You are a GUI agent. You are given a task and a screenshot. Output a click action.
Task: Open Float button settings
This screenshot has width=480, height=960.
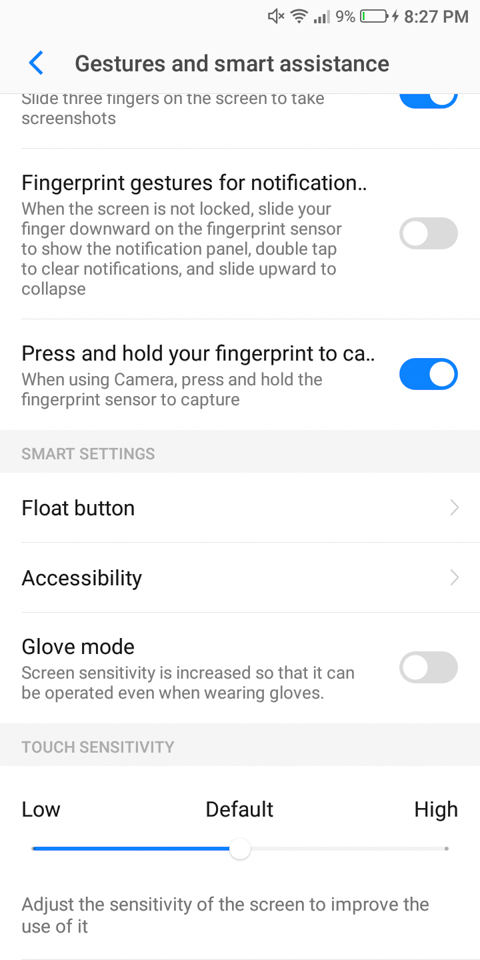240,508
